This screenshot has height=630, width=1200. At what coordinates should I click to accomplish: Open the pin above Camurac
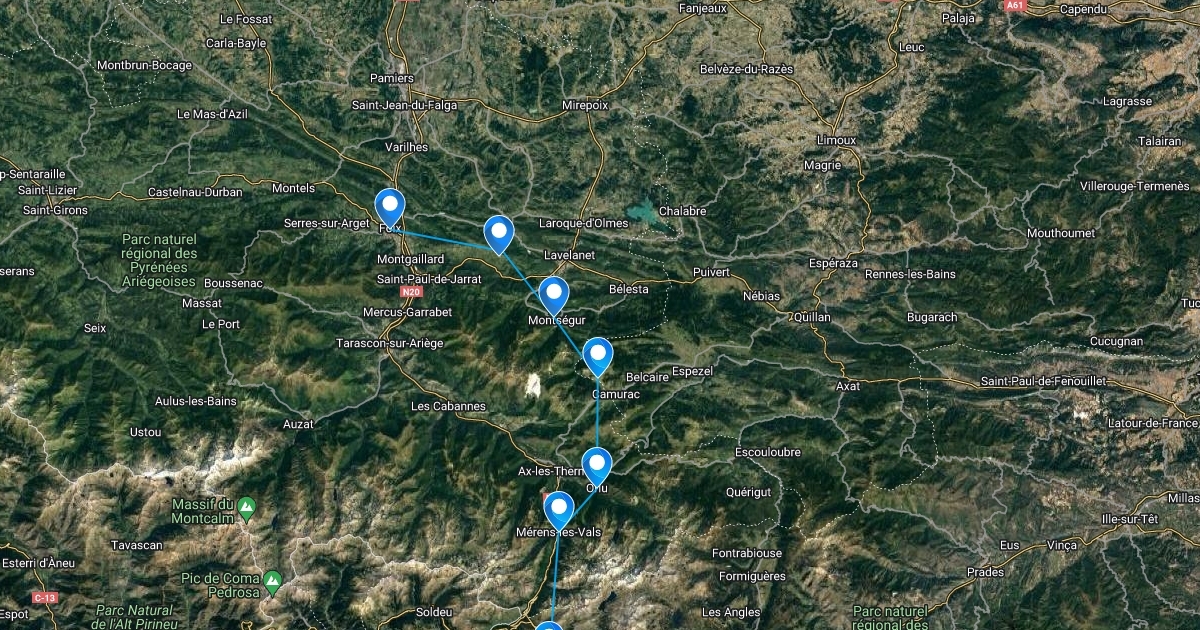(597, 356)
